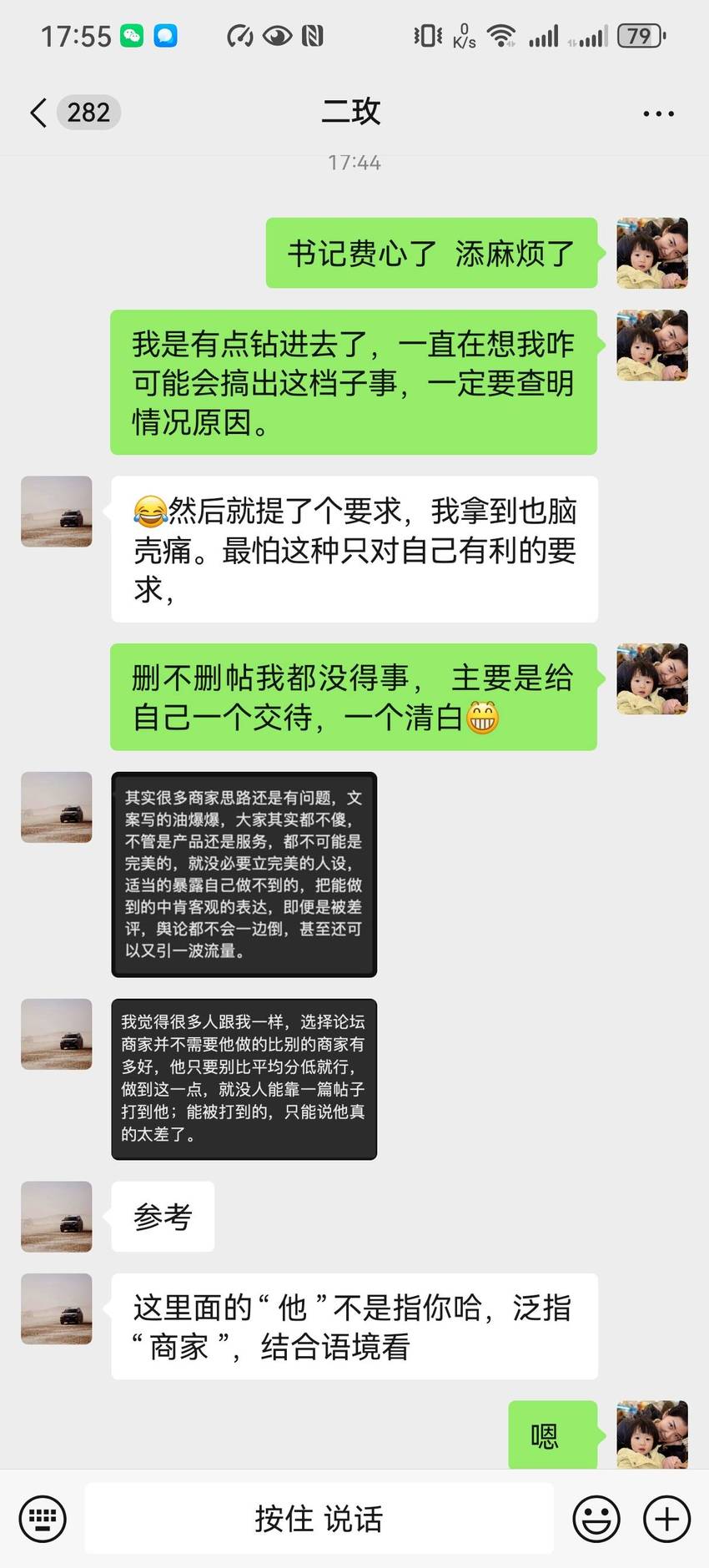This screenshot has width=709, height=1568.
Task: Open the emoji sticker panel
Action: click(x=596, y=1518)
